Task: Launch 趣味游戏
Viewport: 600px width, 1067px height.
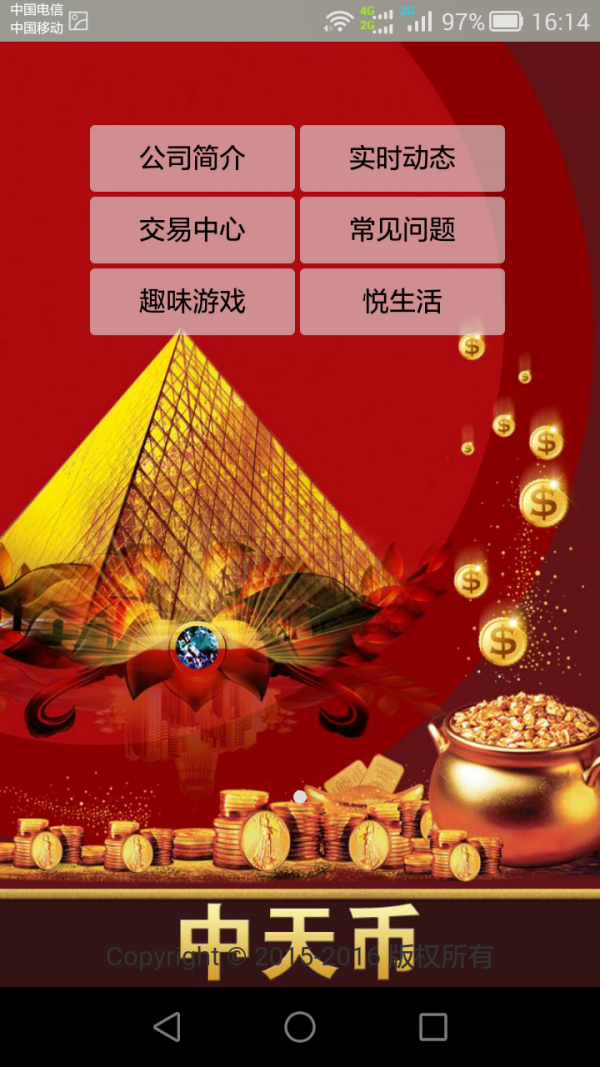Action: 192,302
